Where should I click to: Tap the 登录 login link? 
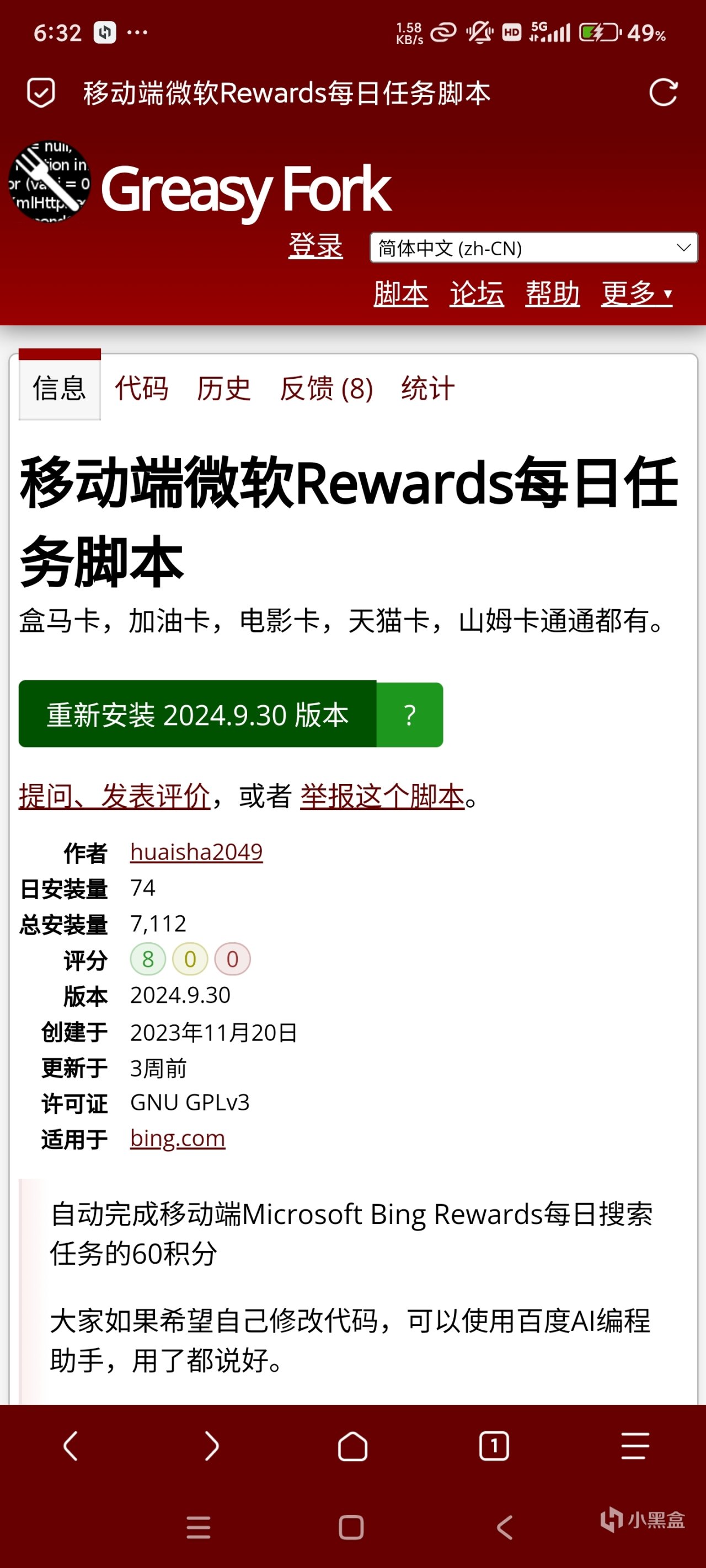(x=315, y=246)
